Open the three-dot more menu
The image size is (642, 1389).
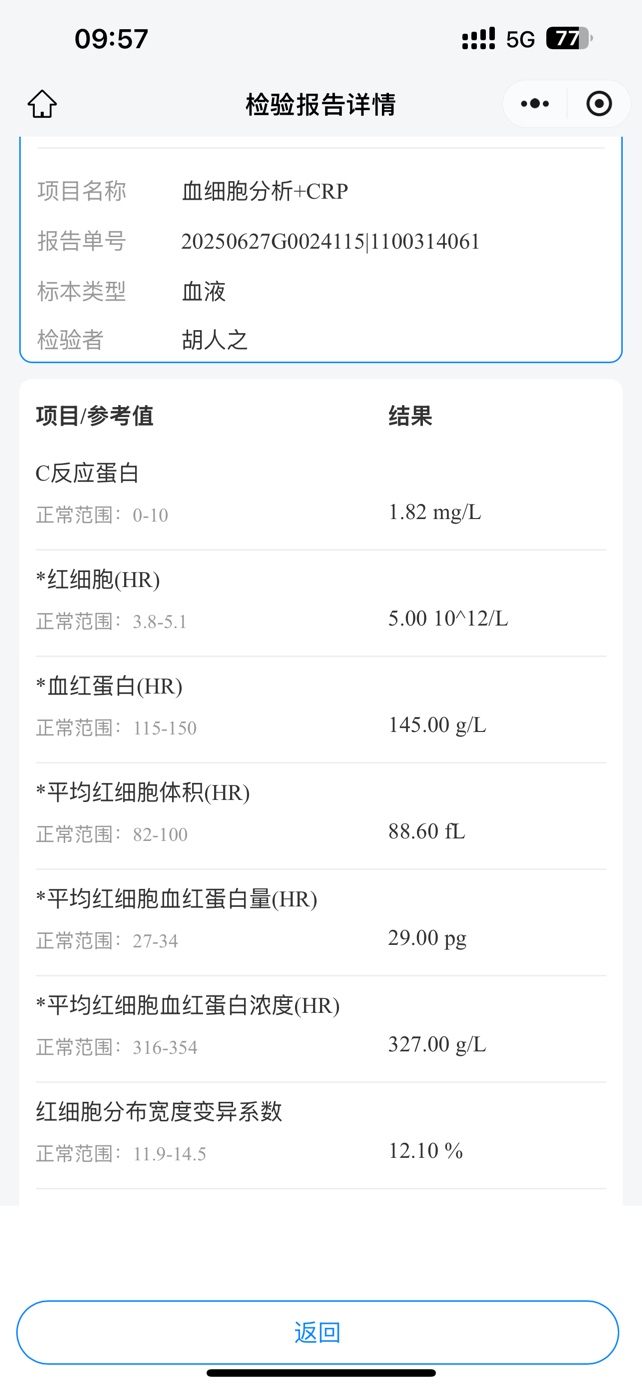coord(535,104)
